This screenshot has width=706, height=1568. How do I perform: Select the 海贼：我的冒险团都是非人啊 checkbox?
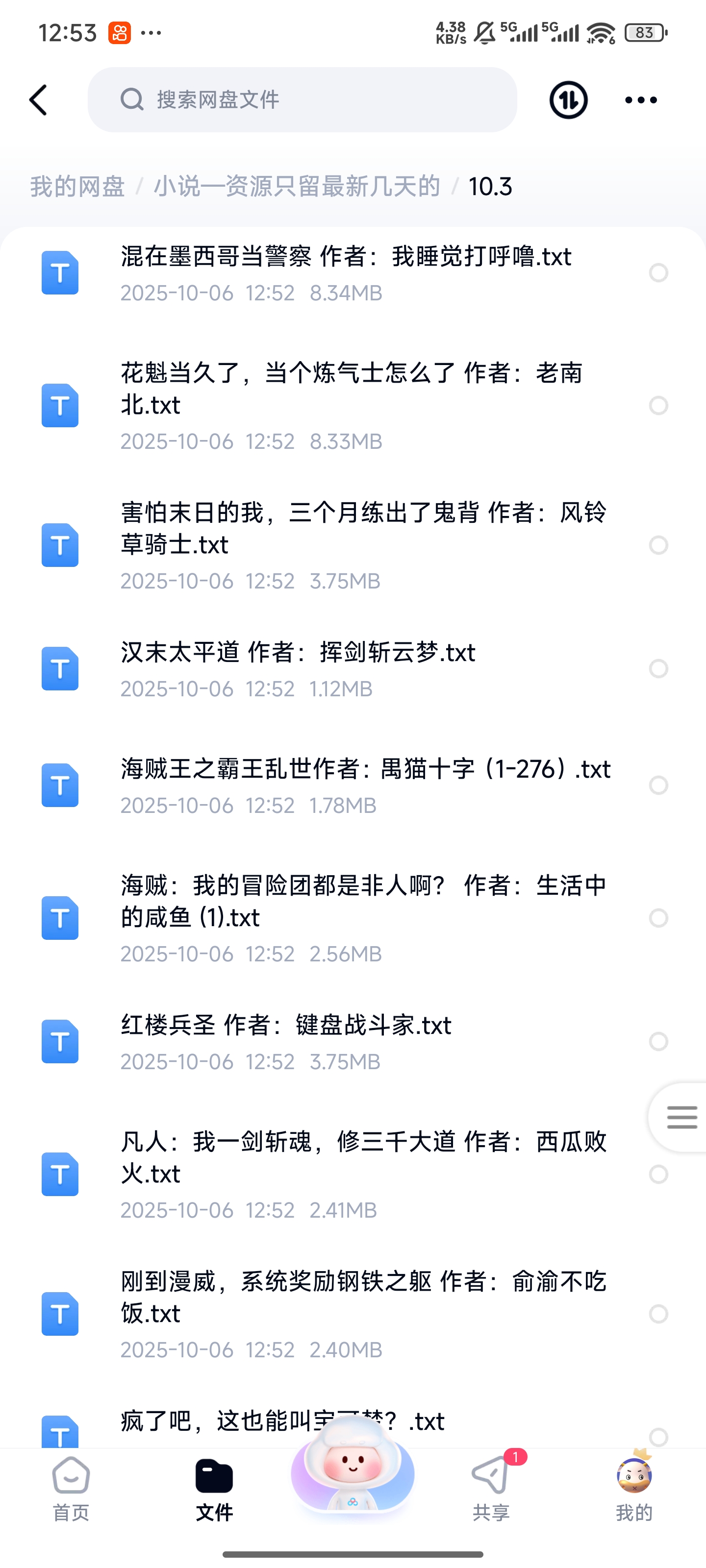point(658,917)
